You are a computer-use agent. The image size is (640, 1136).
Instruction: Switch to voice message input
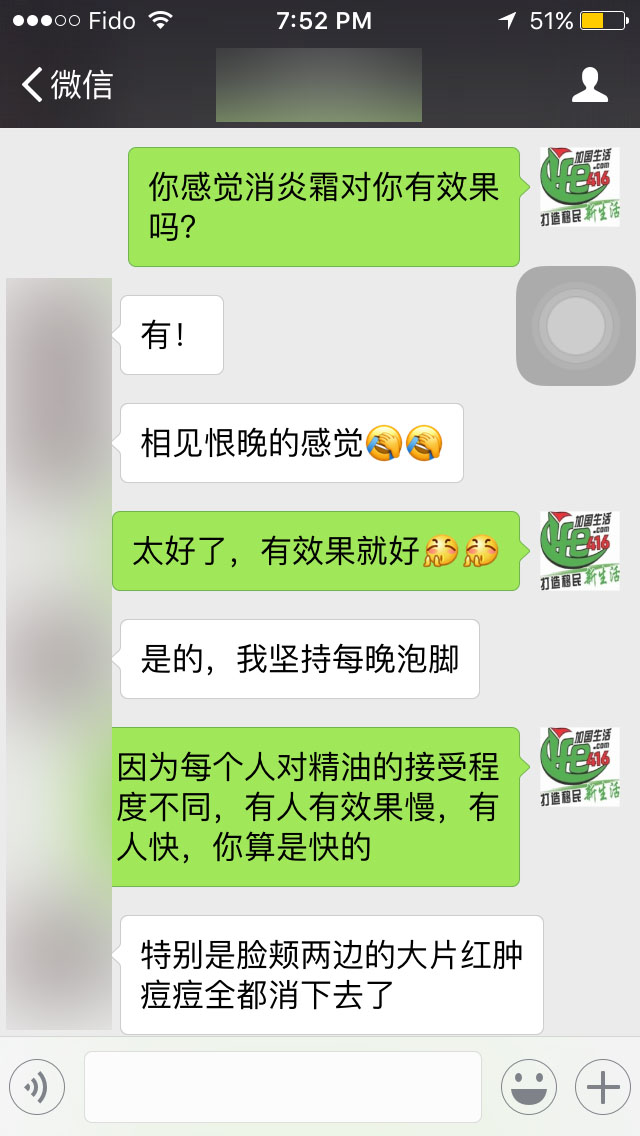point(37,1086)
